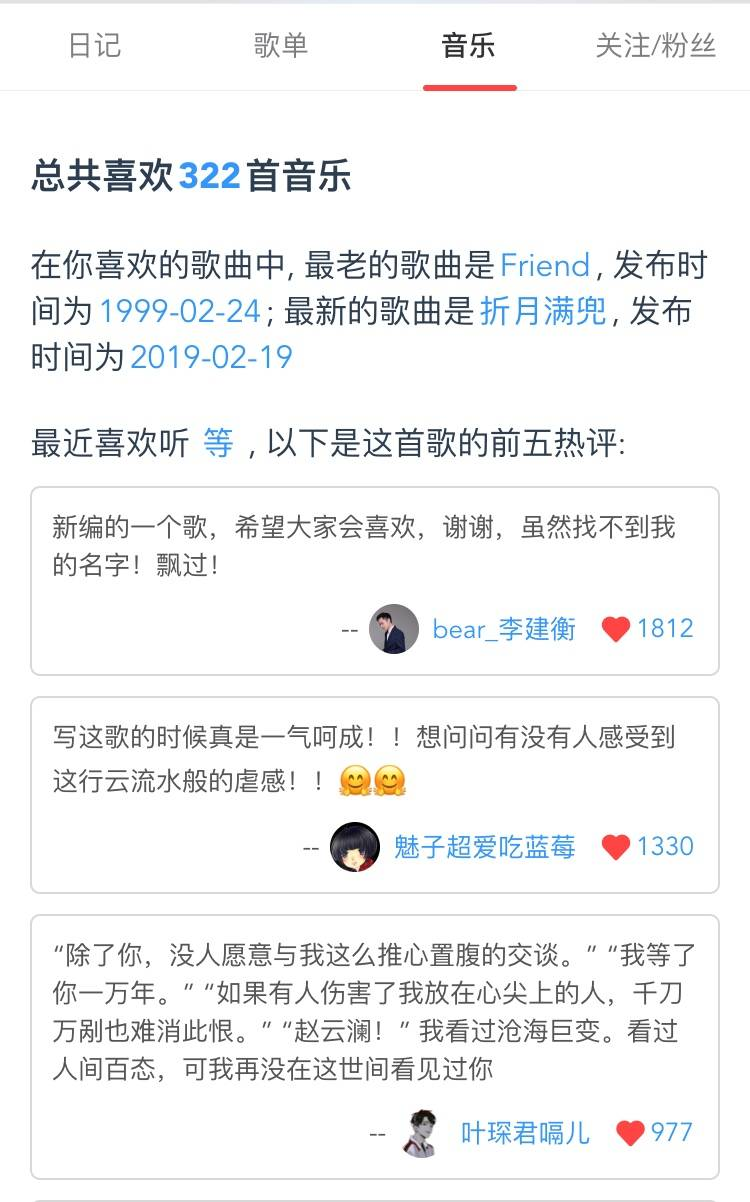Screen dimensions: 750x1202
Task: Switch to the 日记 tab
Action: (x=94, y=46)
